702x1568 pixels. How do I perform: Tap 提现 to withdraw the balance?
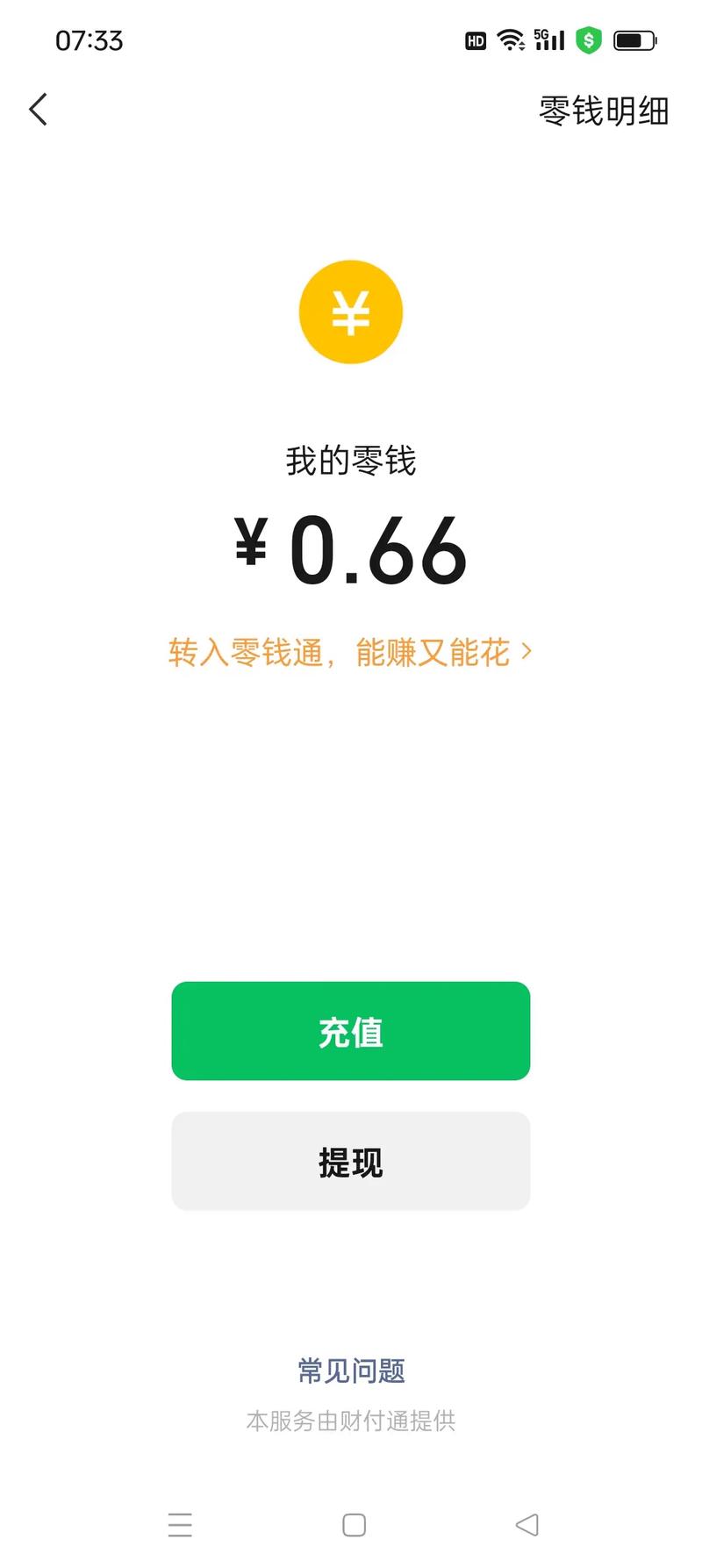tap(350, 1162)
